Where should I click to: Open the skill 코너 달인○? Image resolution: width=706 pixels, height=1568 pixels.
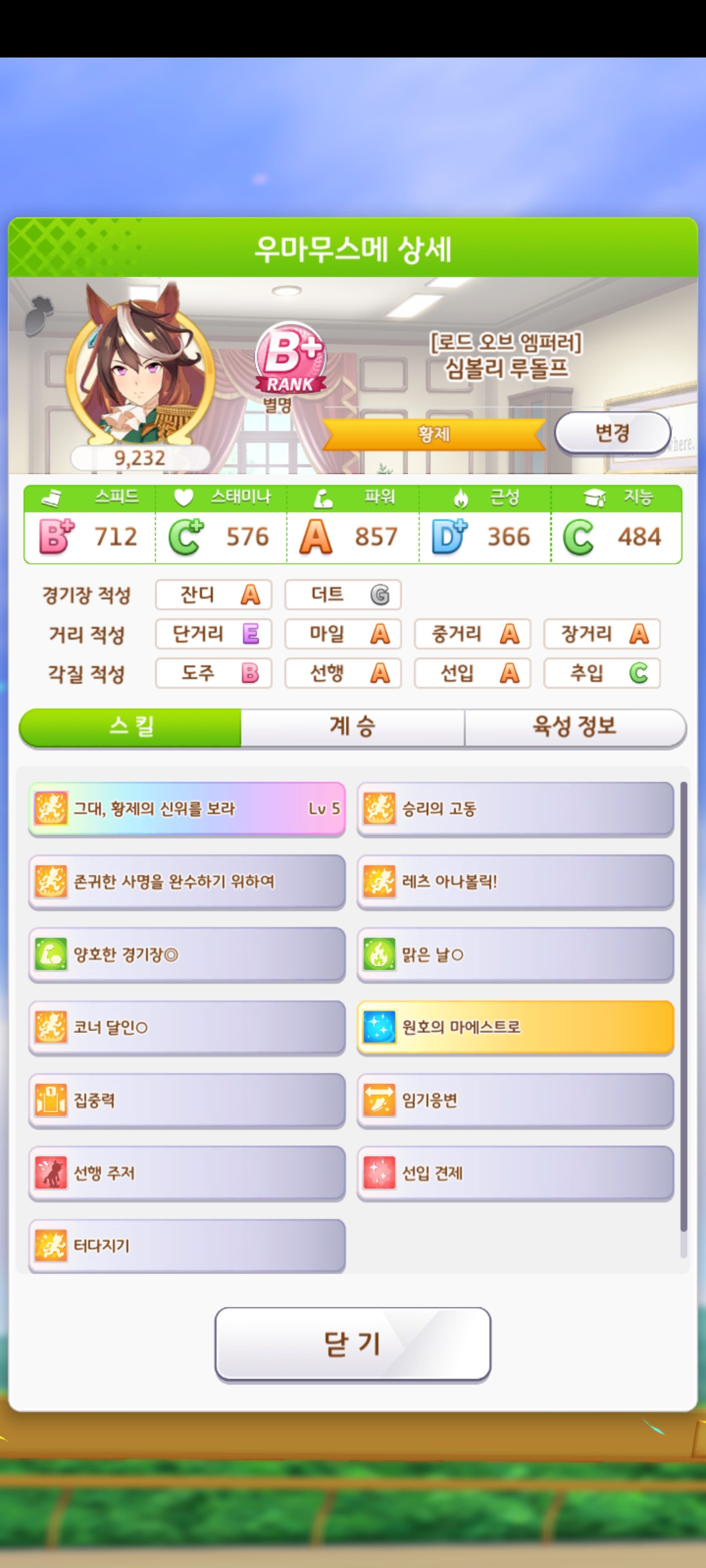[x=187, y=1028]
